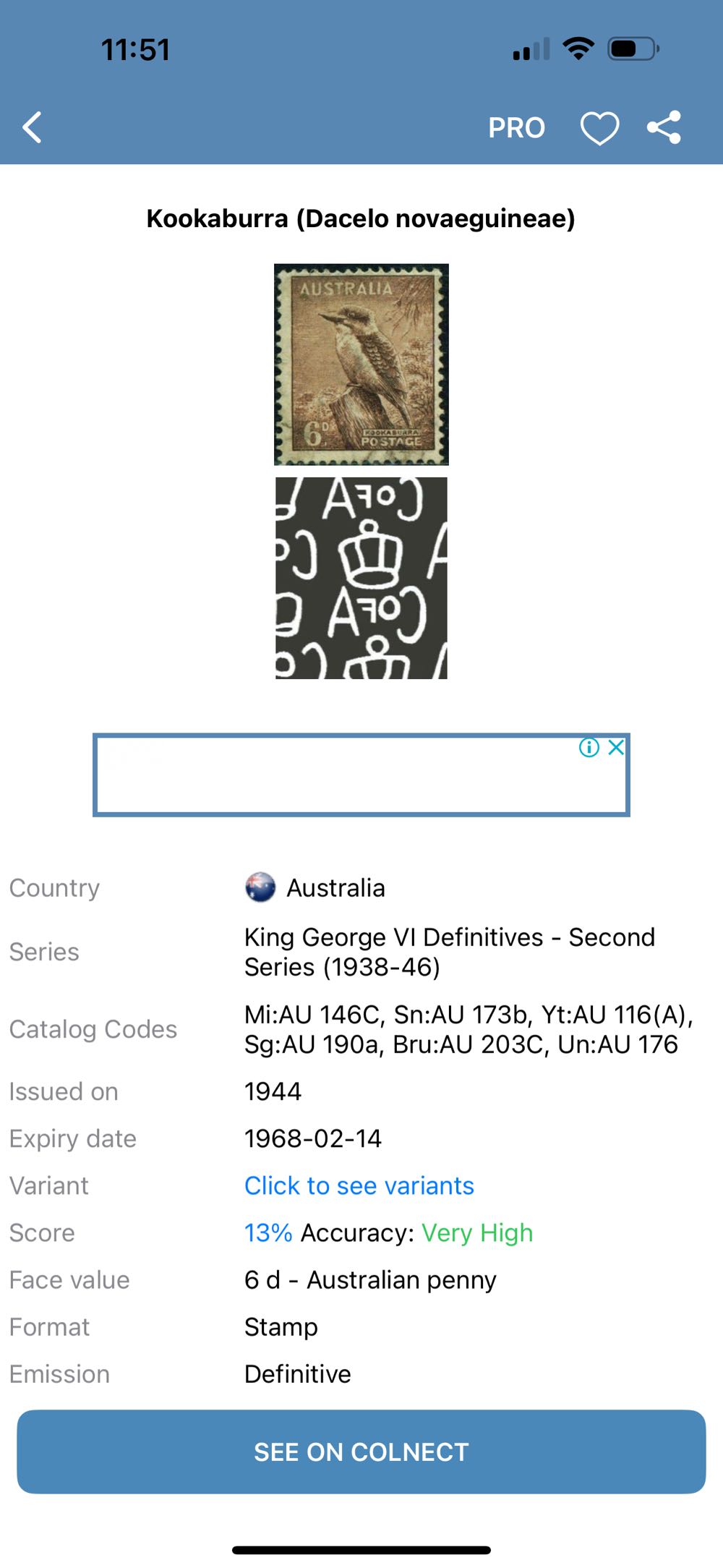Open the 13% score link
The height and width of the screenshot is (1568, 723).
[x=268, y=1232]
